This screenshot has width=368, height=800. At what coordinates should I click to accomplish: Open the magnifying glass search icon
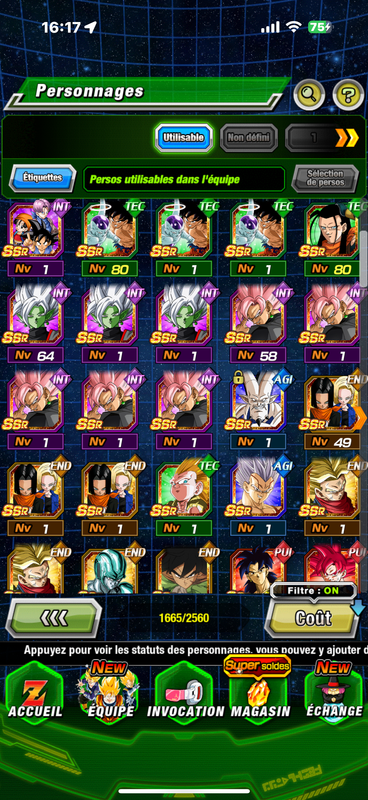[309, 95]
